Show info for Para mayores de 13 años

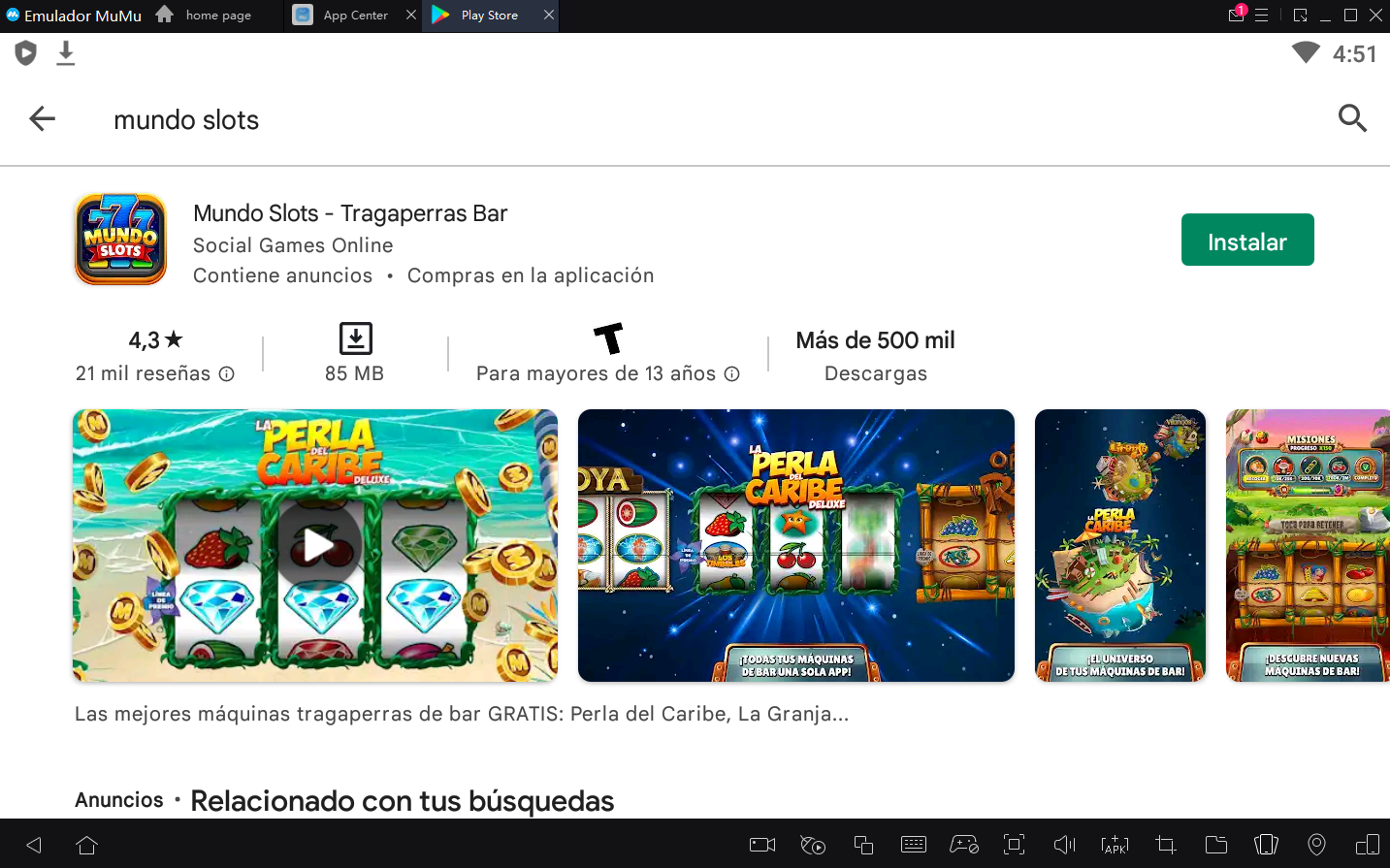point(732,374)
